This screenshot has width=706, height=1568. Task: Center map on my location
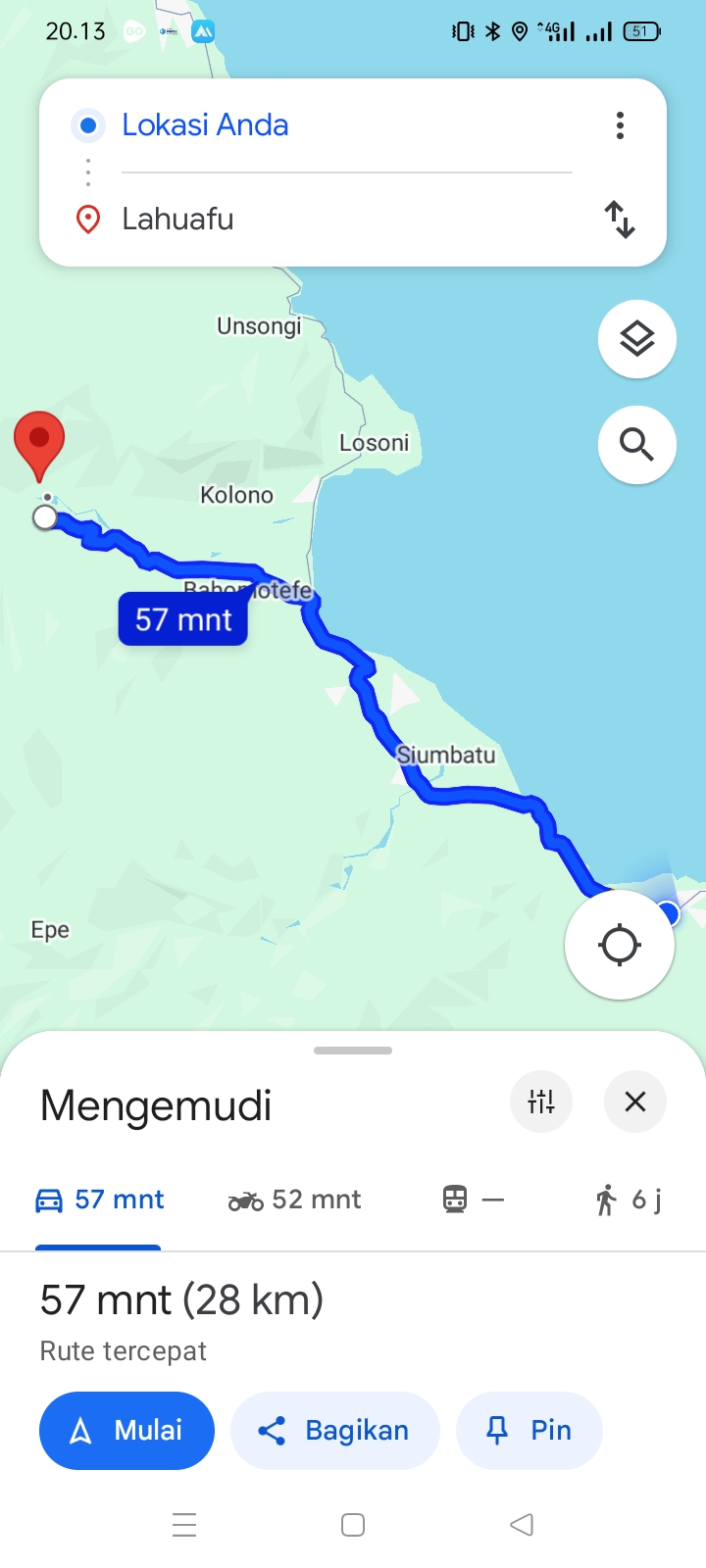(x=620, y=946)
